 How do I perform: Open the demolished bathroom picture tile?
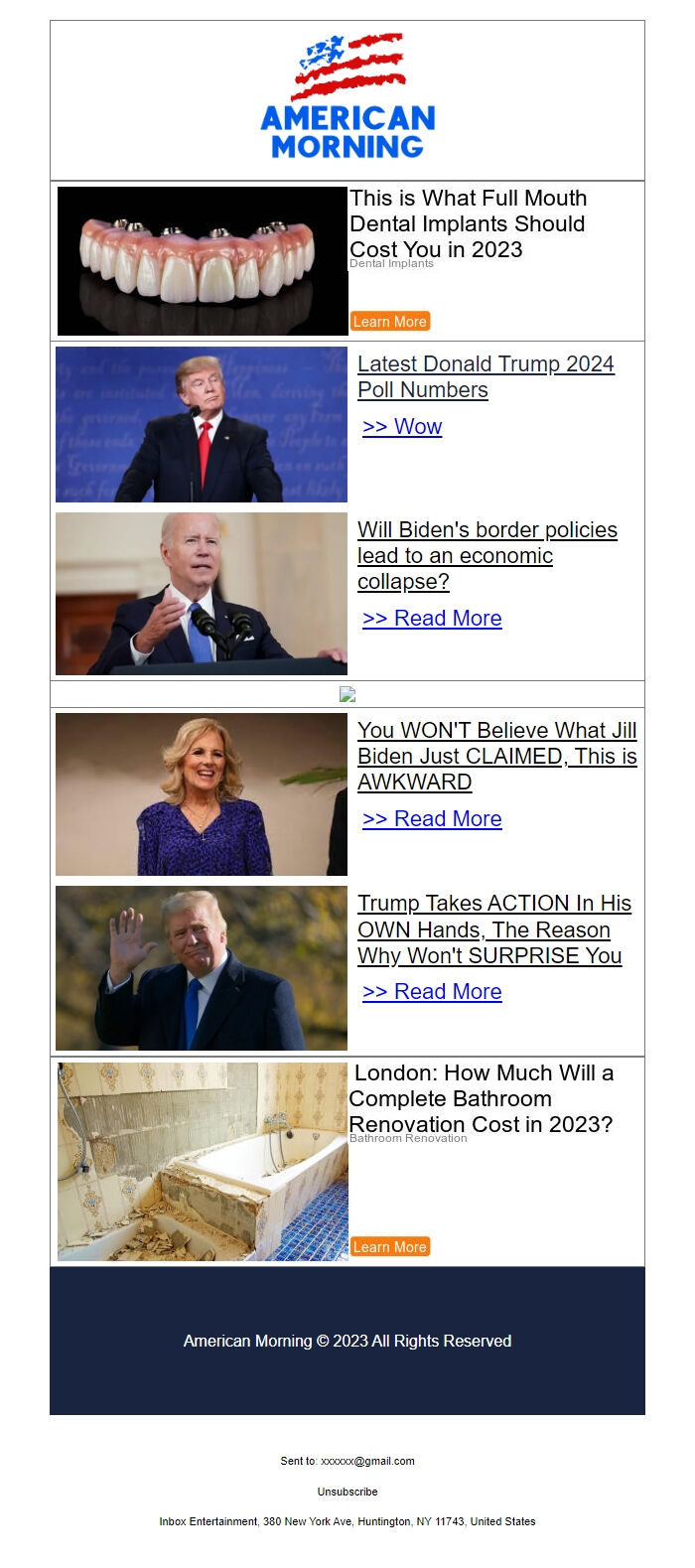tap(203, 1162)
